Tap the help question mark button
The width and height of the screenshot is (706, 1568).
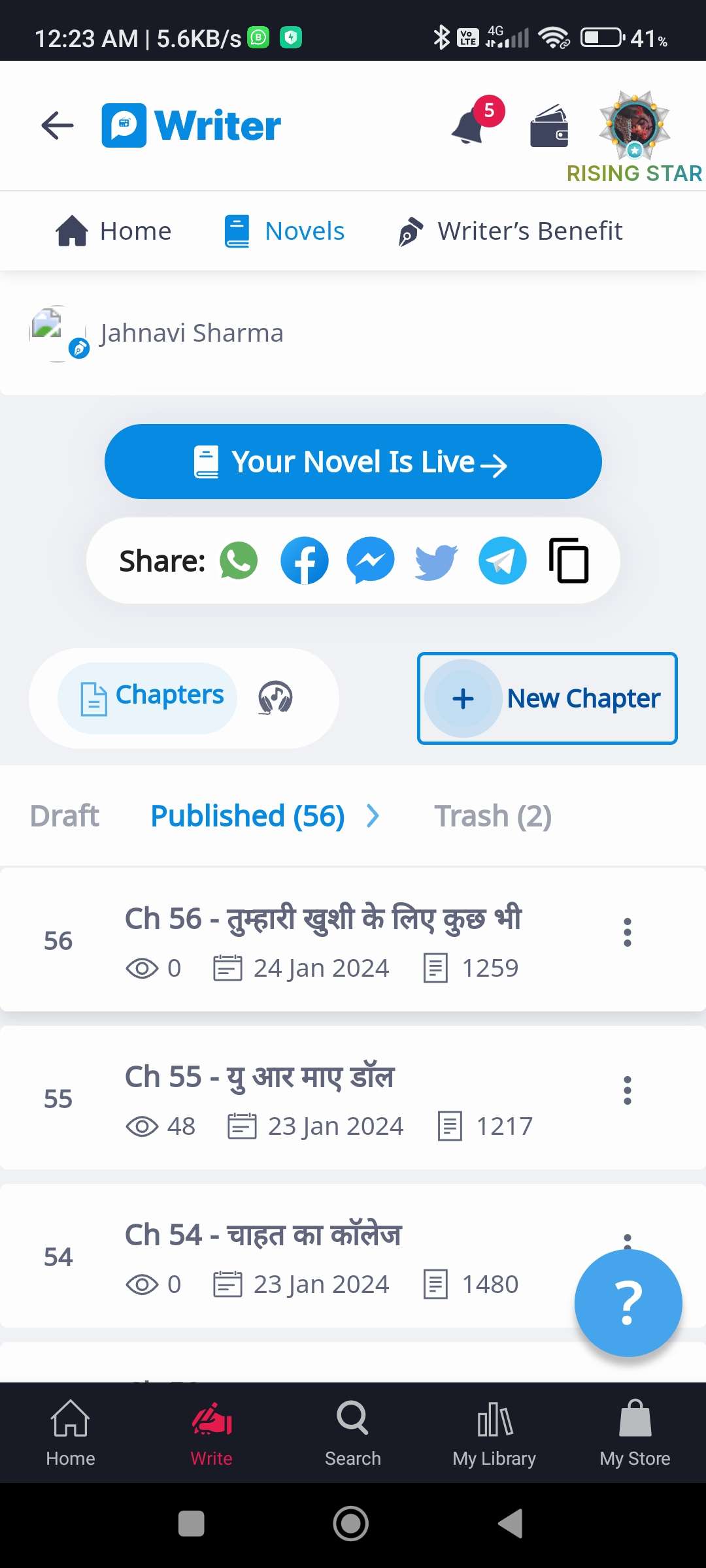click(x=628, y=1303)
